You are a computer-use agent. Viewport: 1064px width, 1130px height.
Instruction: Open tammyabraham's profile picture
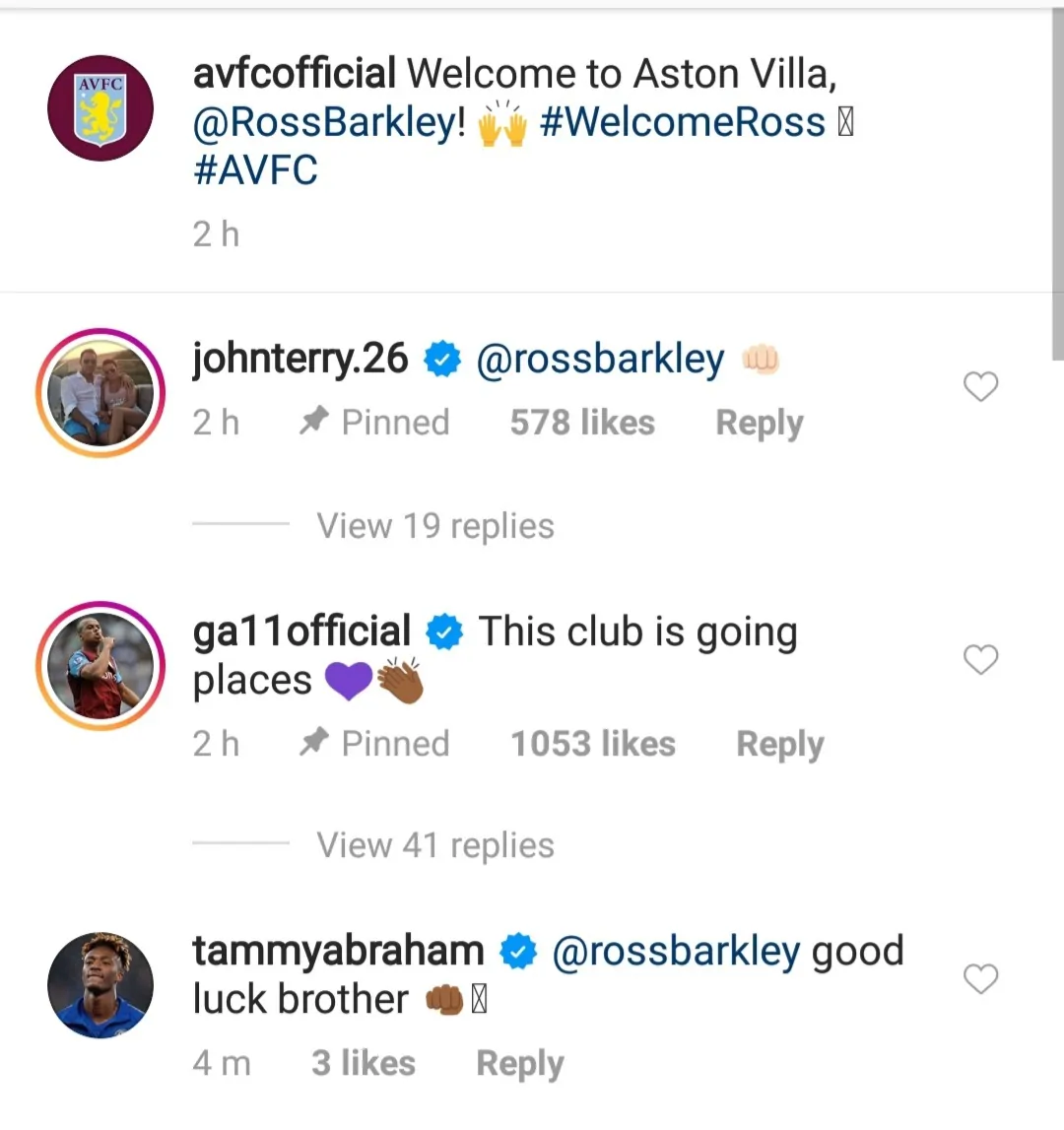point(100,984)
